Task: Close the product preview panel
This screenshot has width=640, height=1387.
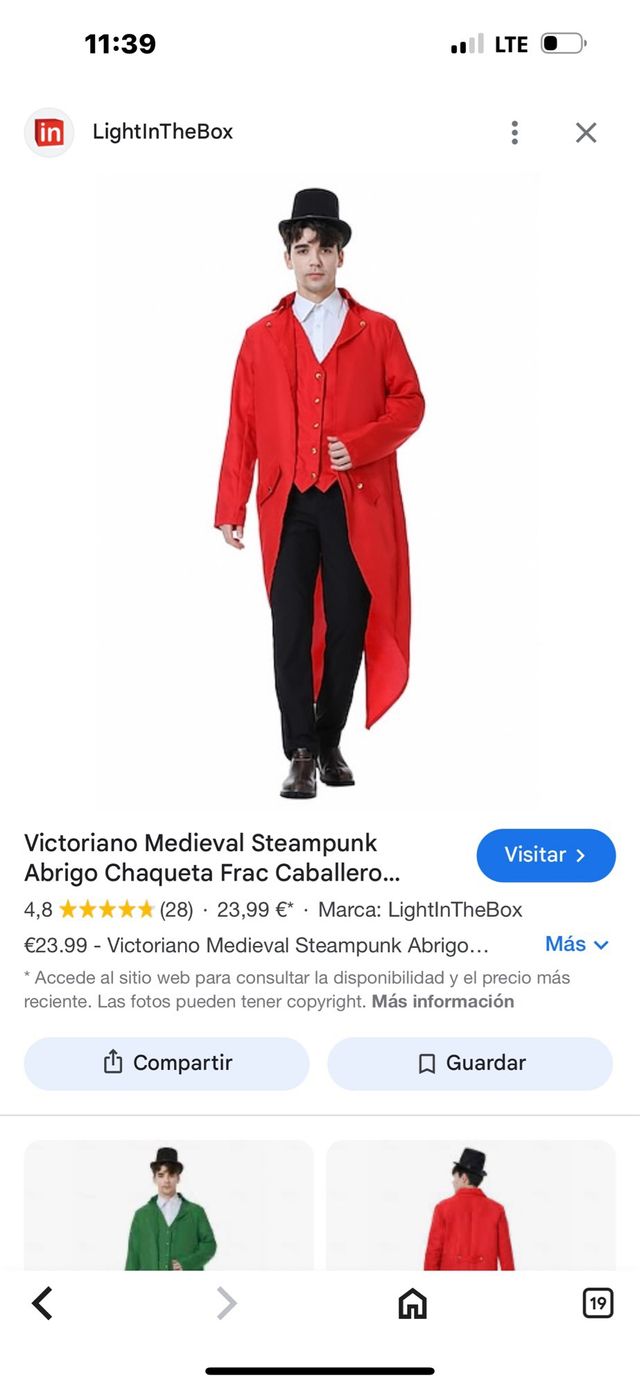Action: point(586,132)
